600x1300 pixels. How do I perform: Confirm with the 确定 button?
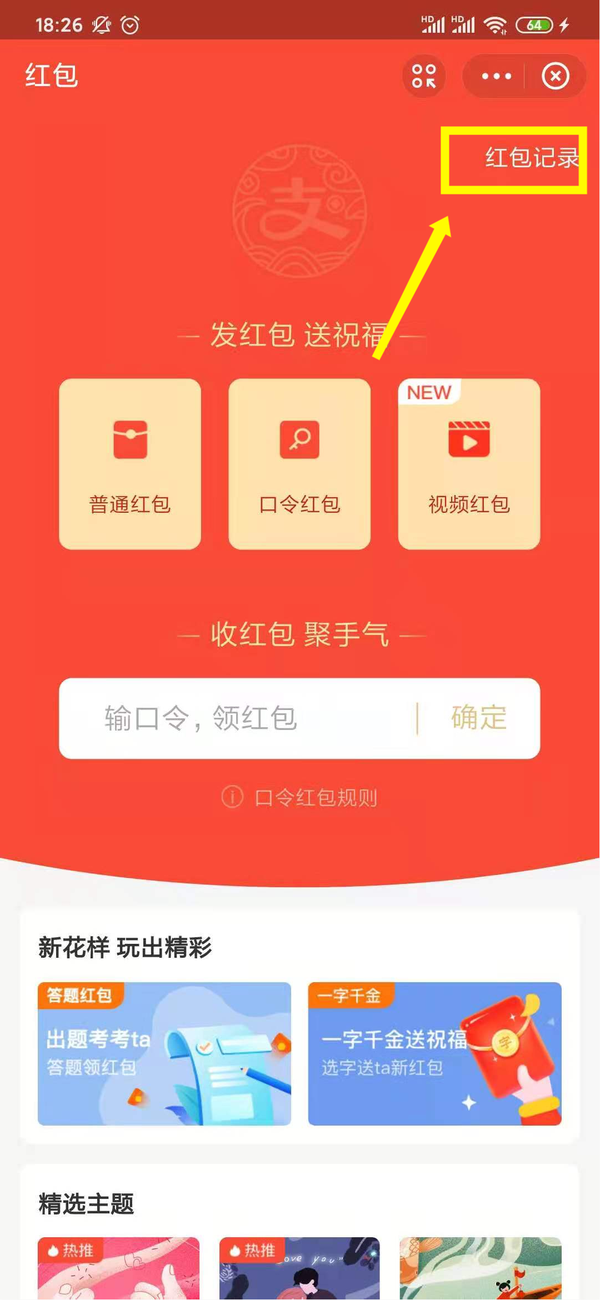(479, 718)
